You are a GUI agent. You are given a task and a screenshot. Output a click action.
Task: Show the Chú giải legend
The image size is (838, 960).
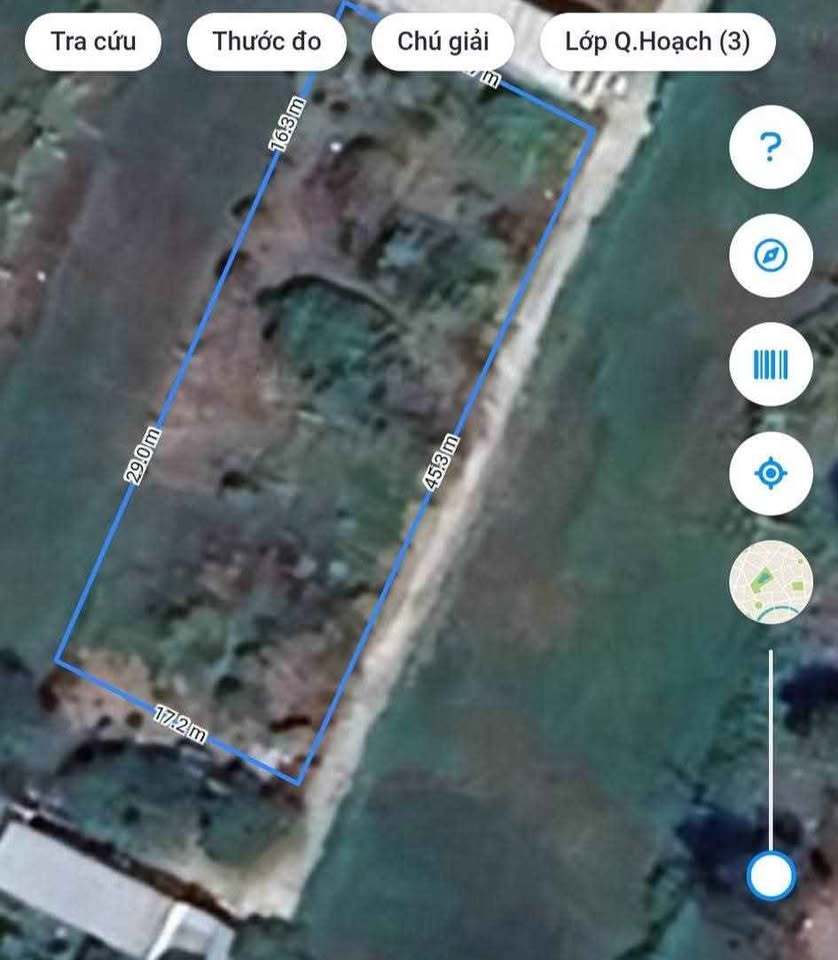[x=443, y=42]
